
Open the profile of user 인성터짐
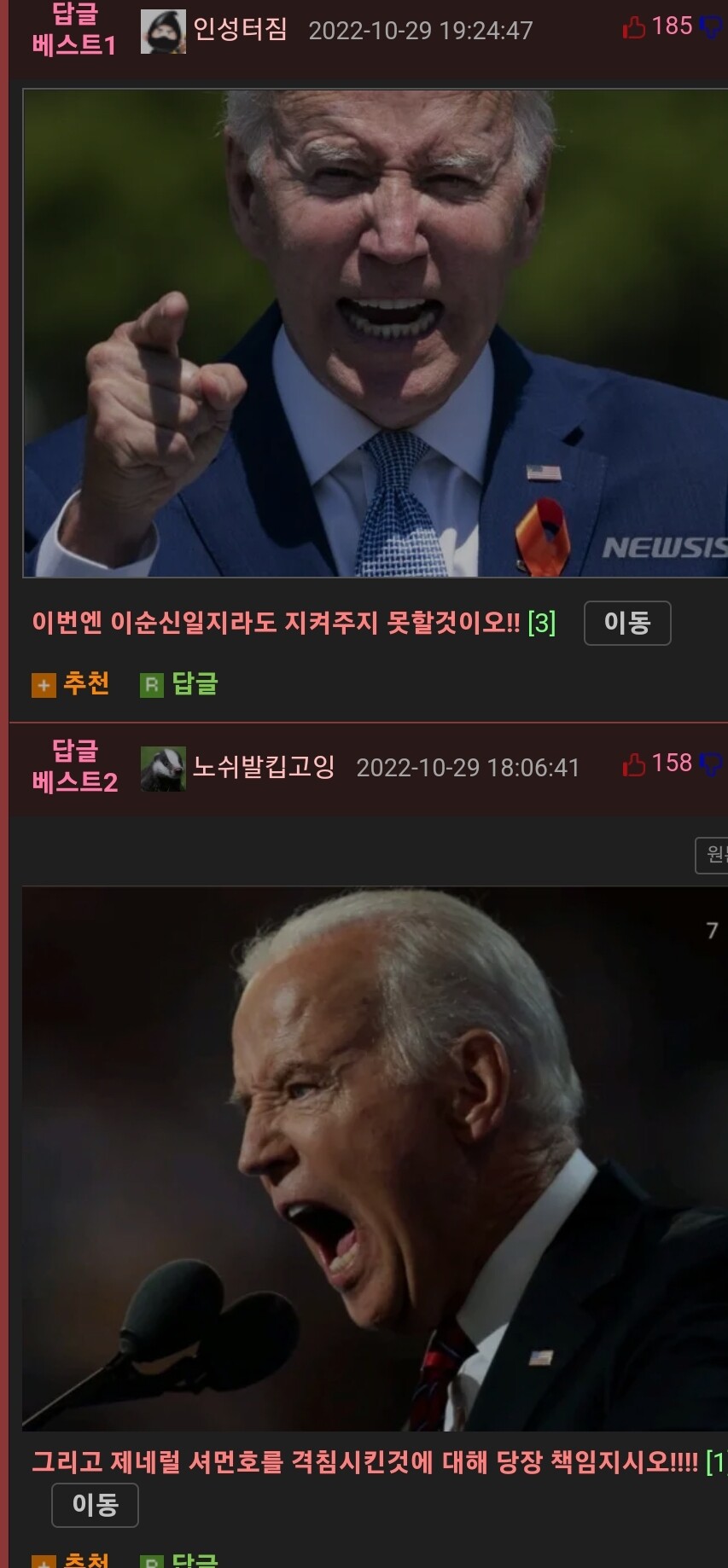click(x=240, y=30)
